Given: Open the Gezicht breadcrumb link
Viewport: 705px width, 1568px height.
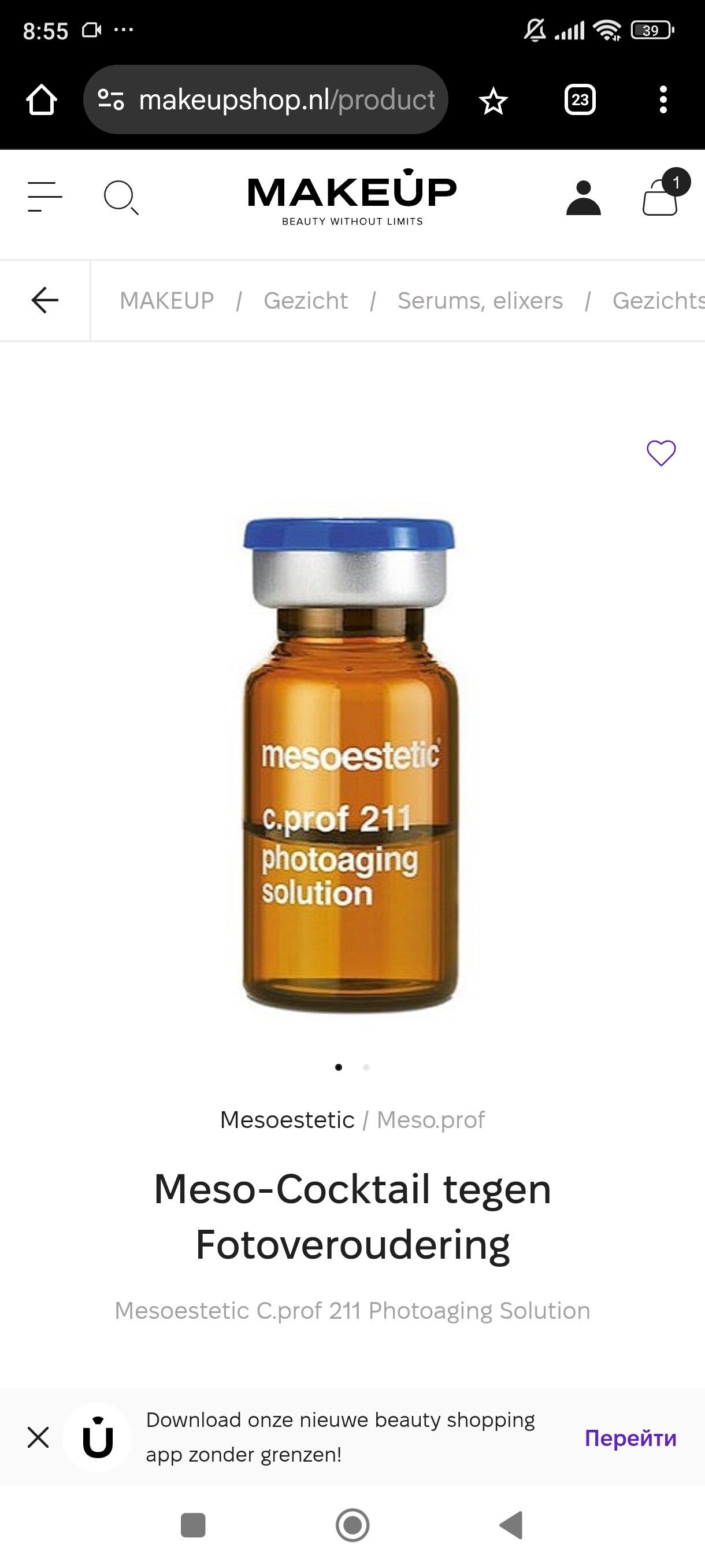Looking at the screenshot, I should (x=305, y=301).
